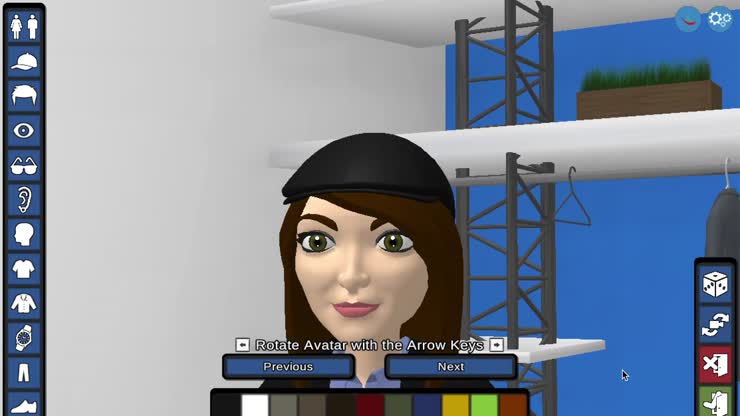Select the hat category

23,62
